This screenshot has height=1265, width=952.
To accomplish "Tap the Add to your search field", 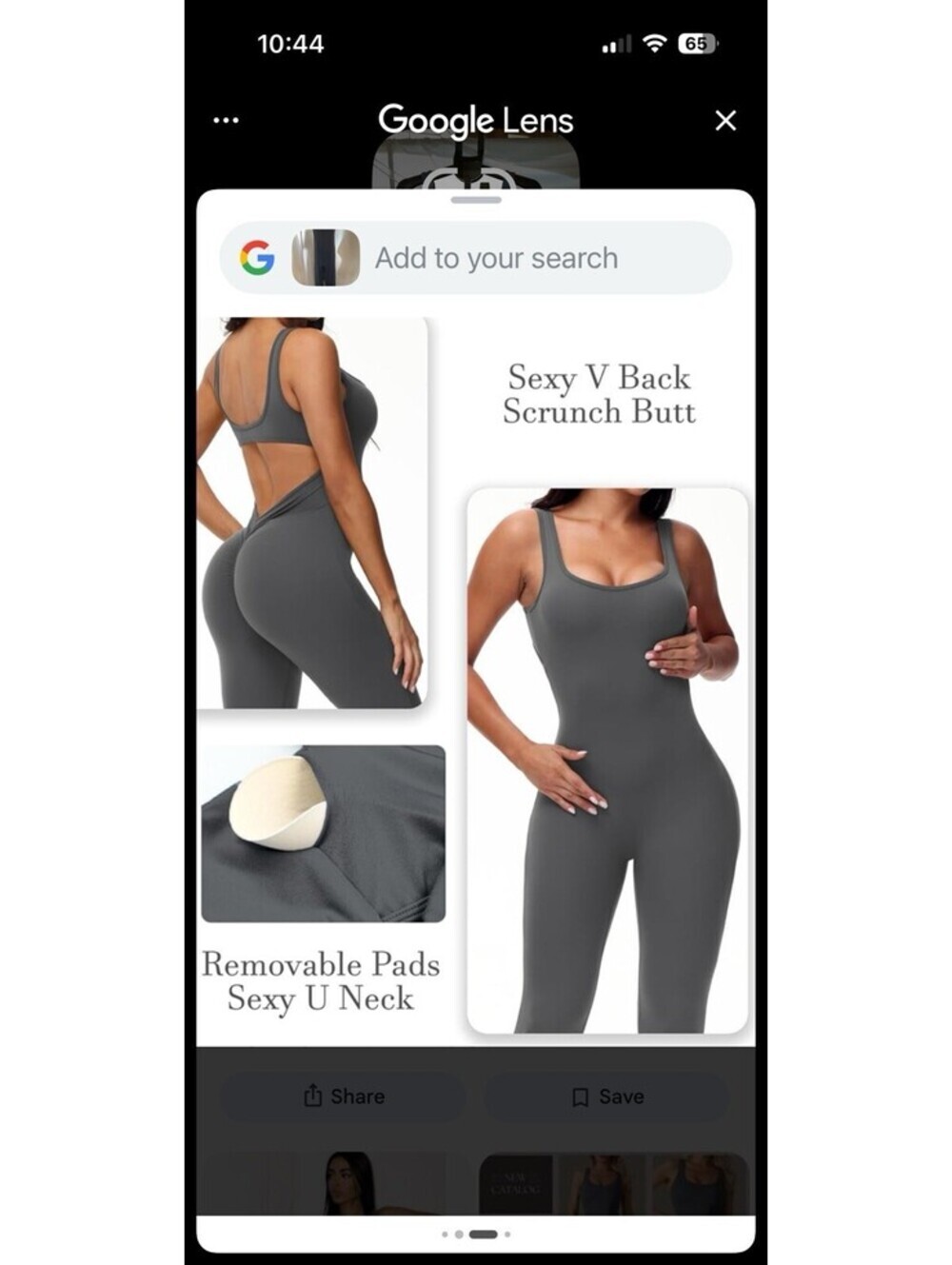I will pos(476,258).
